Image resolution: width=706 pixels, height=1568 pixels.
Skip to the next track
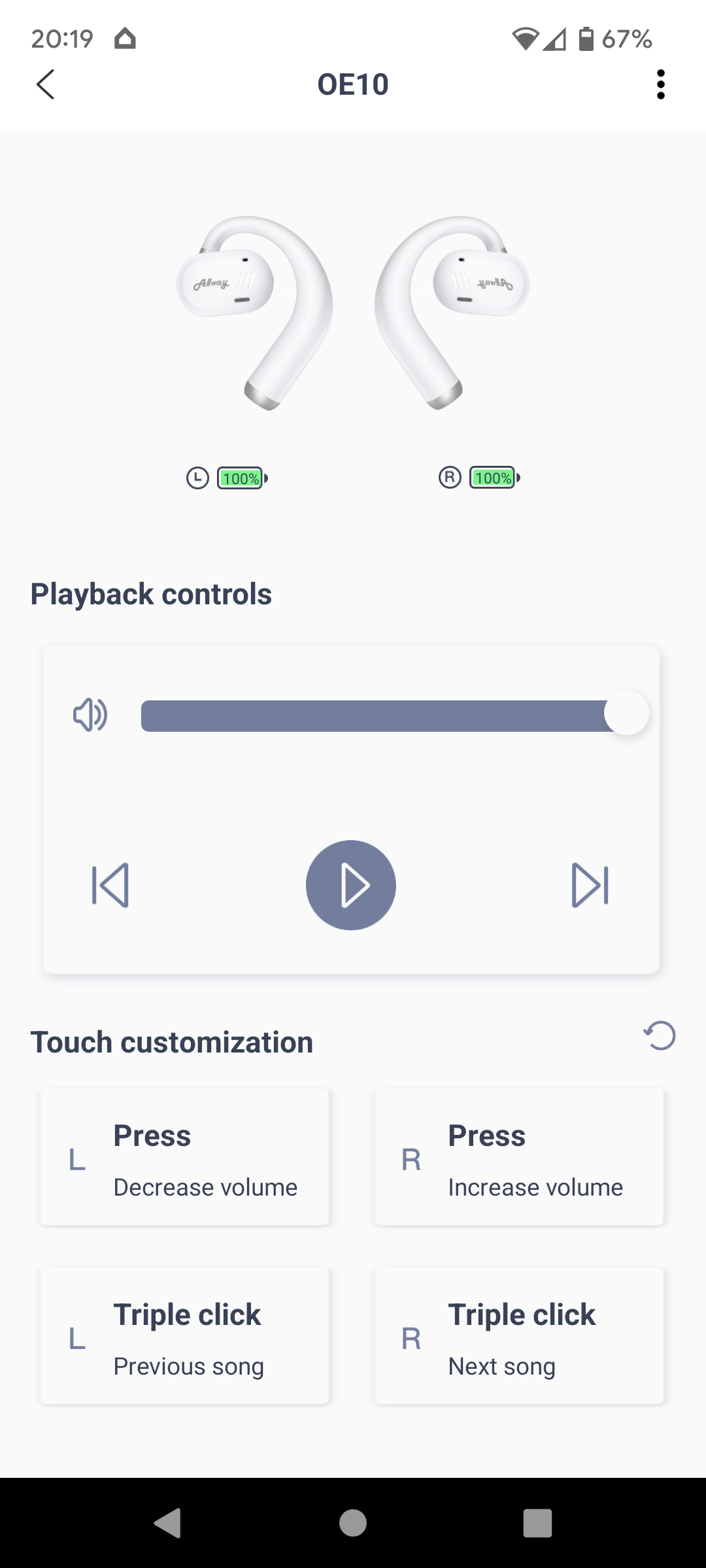pos(590,885)
